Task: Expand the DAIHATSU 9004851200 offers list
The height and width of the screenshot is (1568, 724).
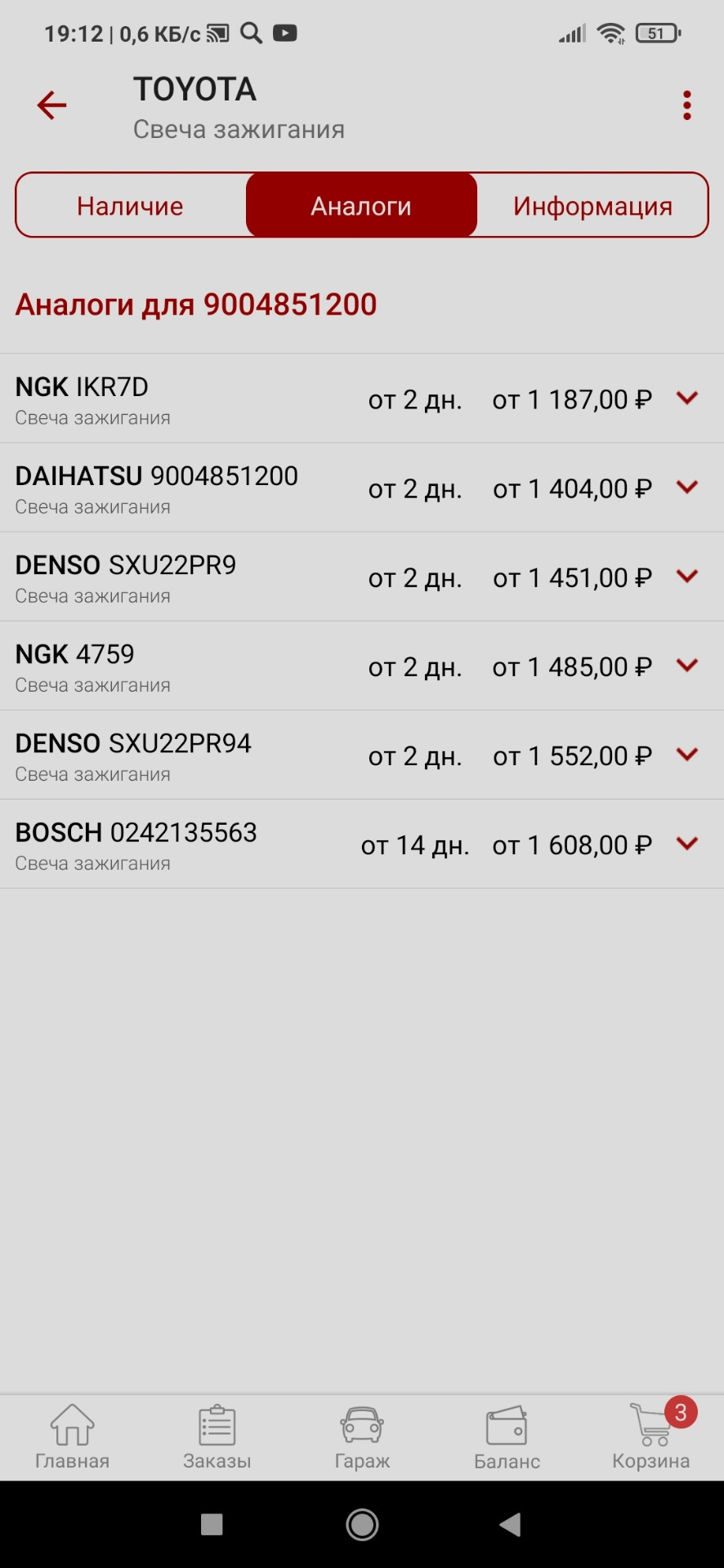Action: [x=687, y=488]
